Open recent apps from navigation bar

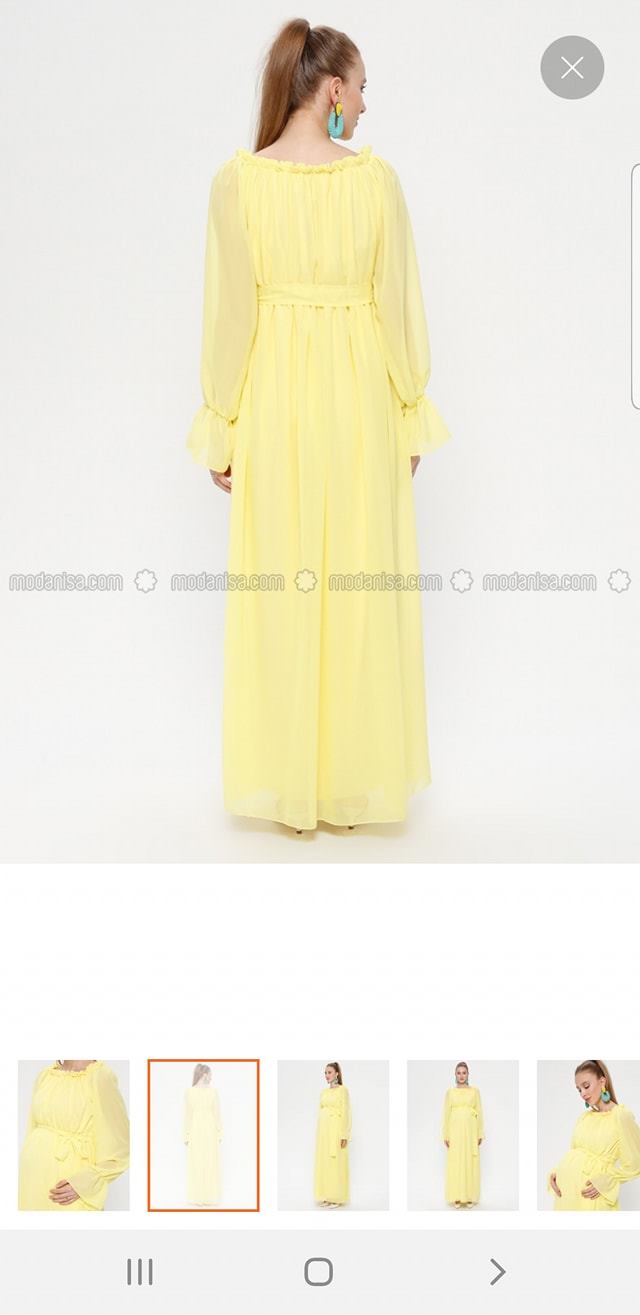140,1272
